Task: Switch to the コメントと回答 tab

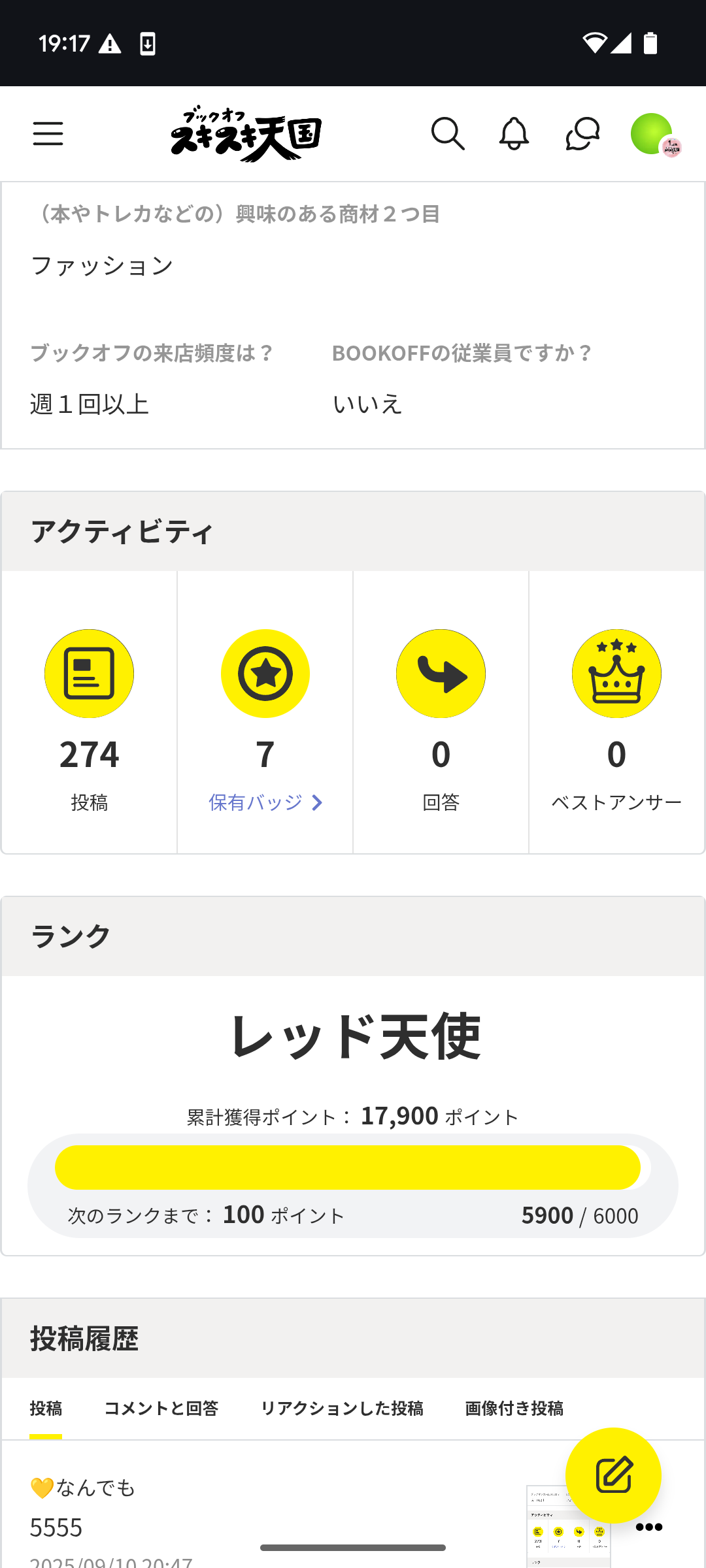Action: coord(161,1408)
